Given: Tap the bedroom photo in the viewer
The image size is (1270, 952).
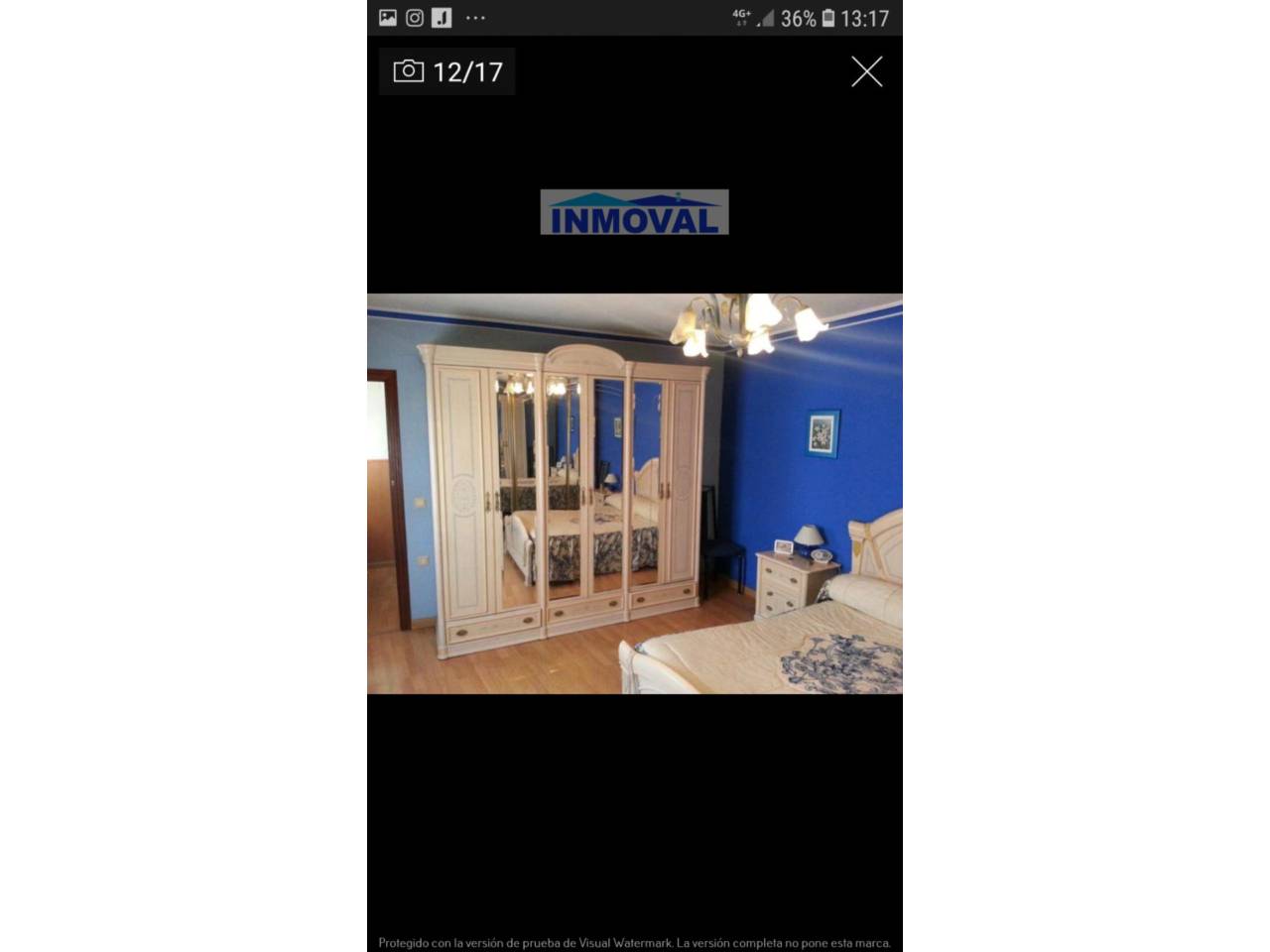Looking at the screenshot, I should (x=635, y=494).
